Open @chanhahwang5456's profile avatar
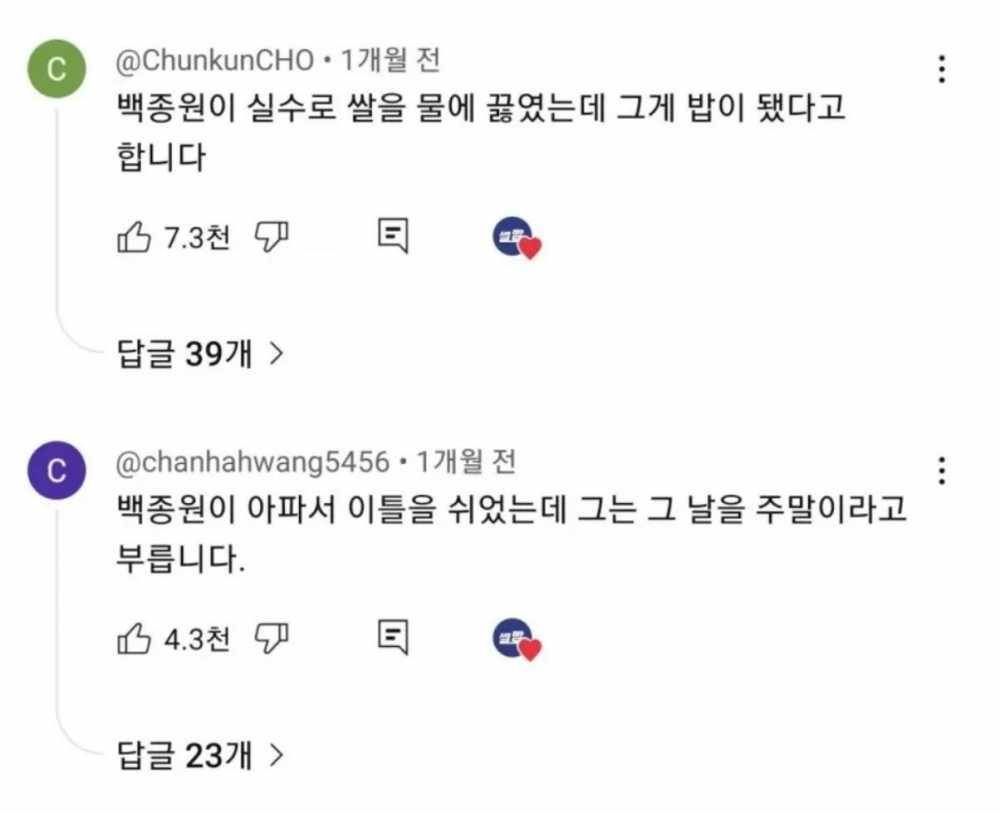This screenshot has width=1000, height=814. (x=56, y=470)
